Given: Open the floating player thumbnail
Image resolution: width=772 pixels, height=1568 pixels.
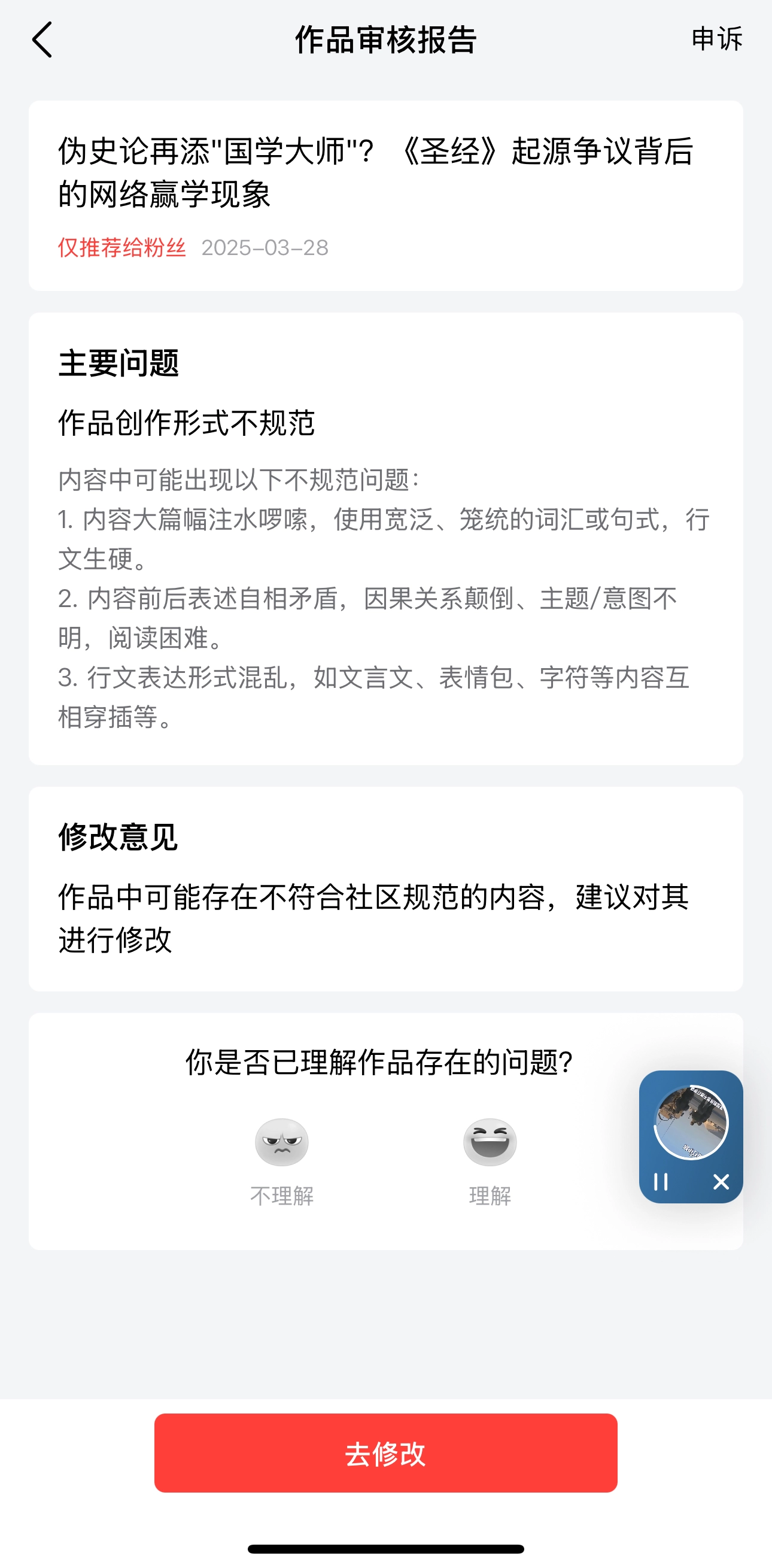Looking at the screenshot, I should 691,1122.
